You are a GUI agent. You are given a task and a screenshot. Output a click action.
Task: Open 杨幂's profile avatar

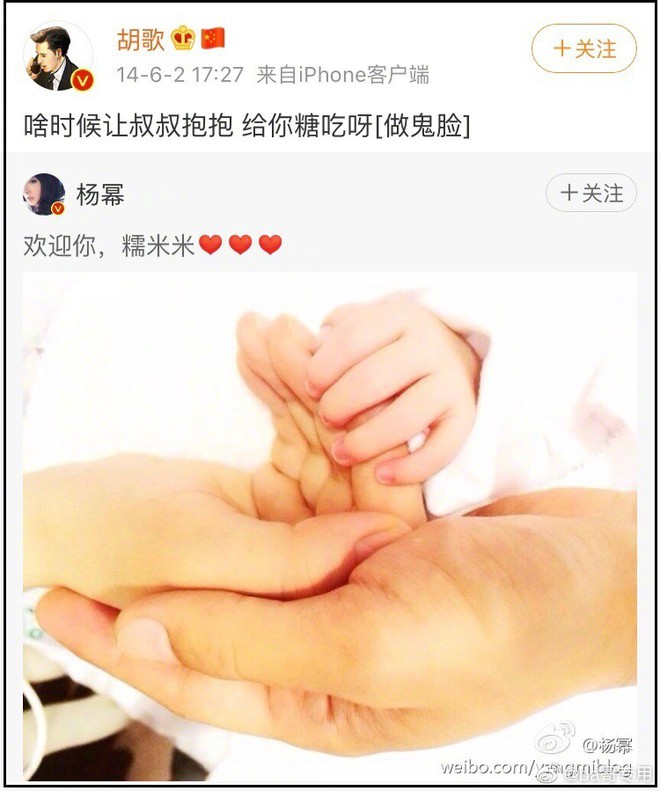point(44,194)
